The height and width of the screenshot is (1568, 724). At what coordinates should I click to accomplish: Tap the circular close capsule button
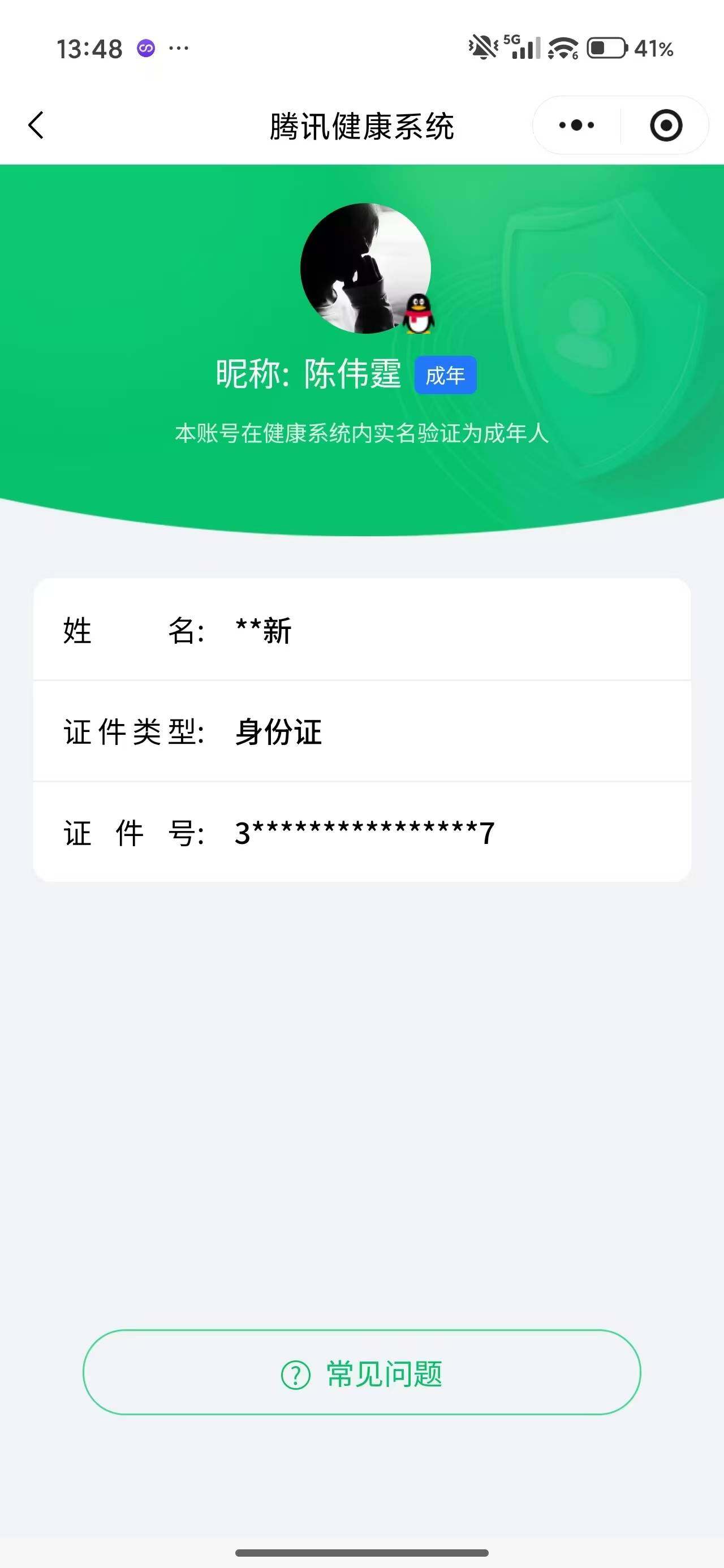pyautogui.click(x=666, y=125)
